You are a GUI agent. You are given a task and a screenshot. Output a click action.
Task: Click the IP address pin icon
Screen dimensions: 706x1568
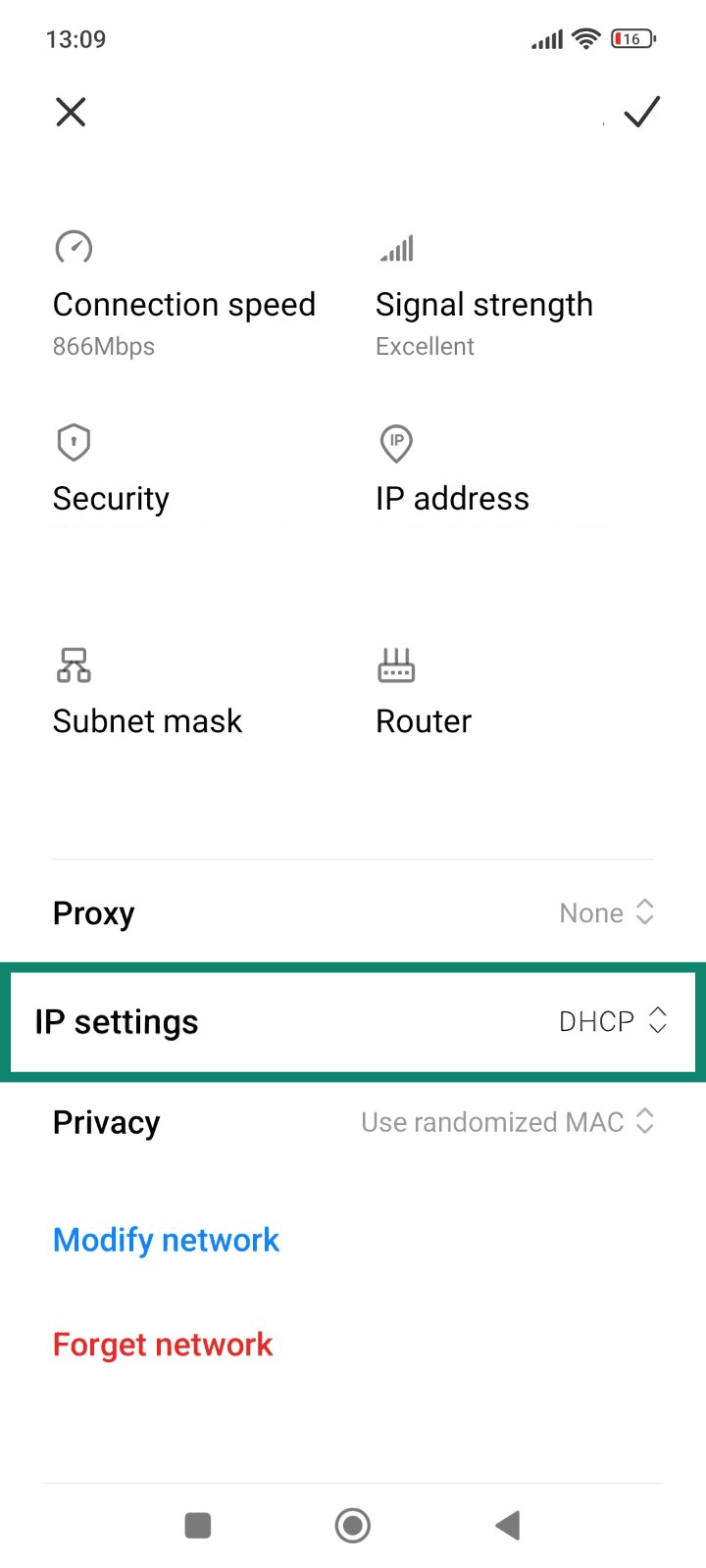tap(395, 443)
